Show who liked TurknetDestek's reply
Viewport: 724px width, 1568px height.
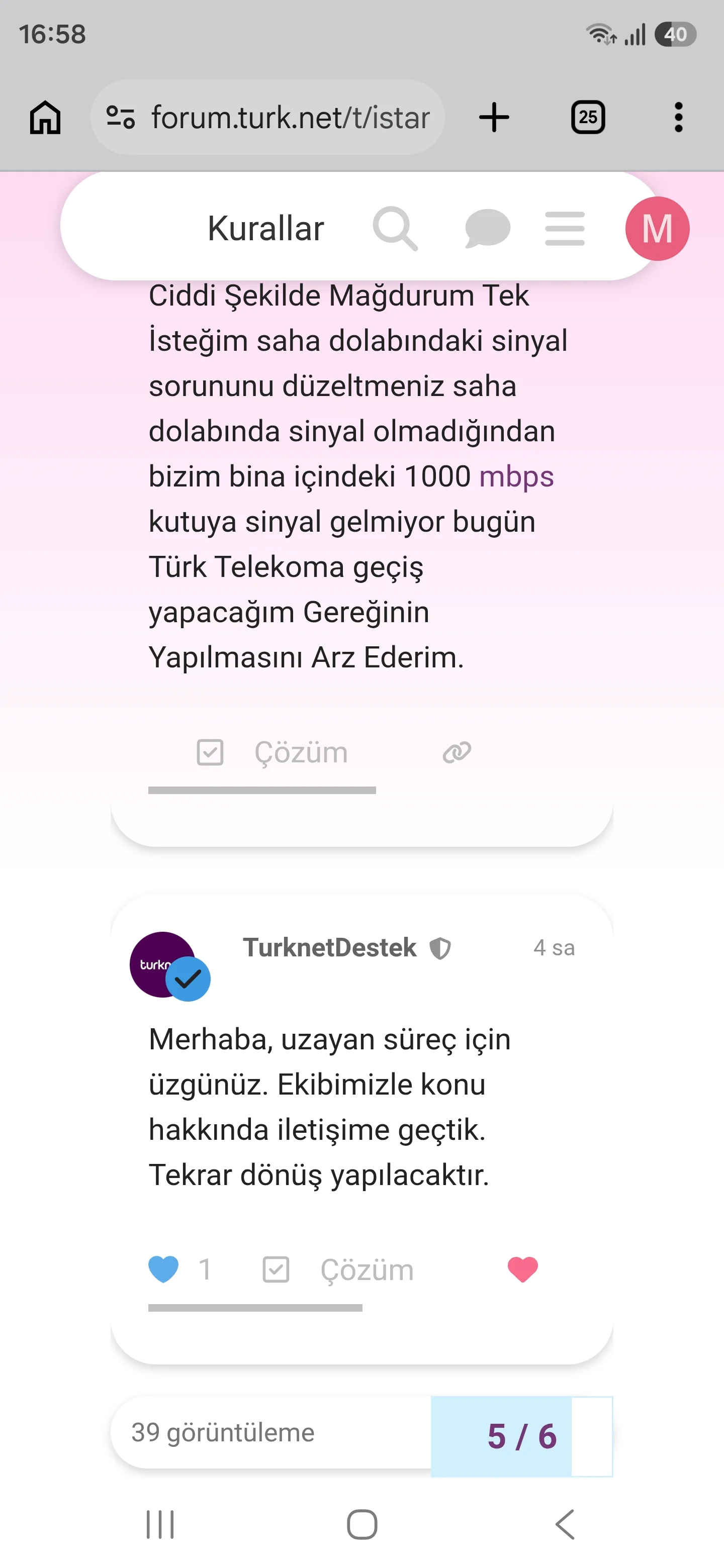click(205, 1269)
